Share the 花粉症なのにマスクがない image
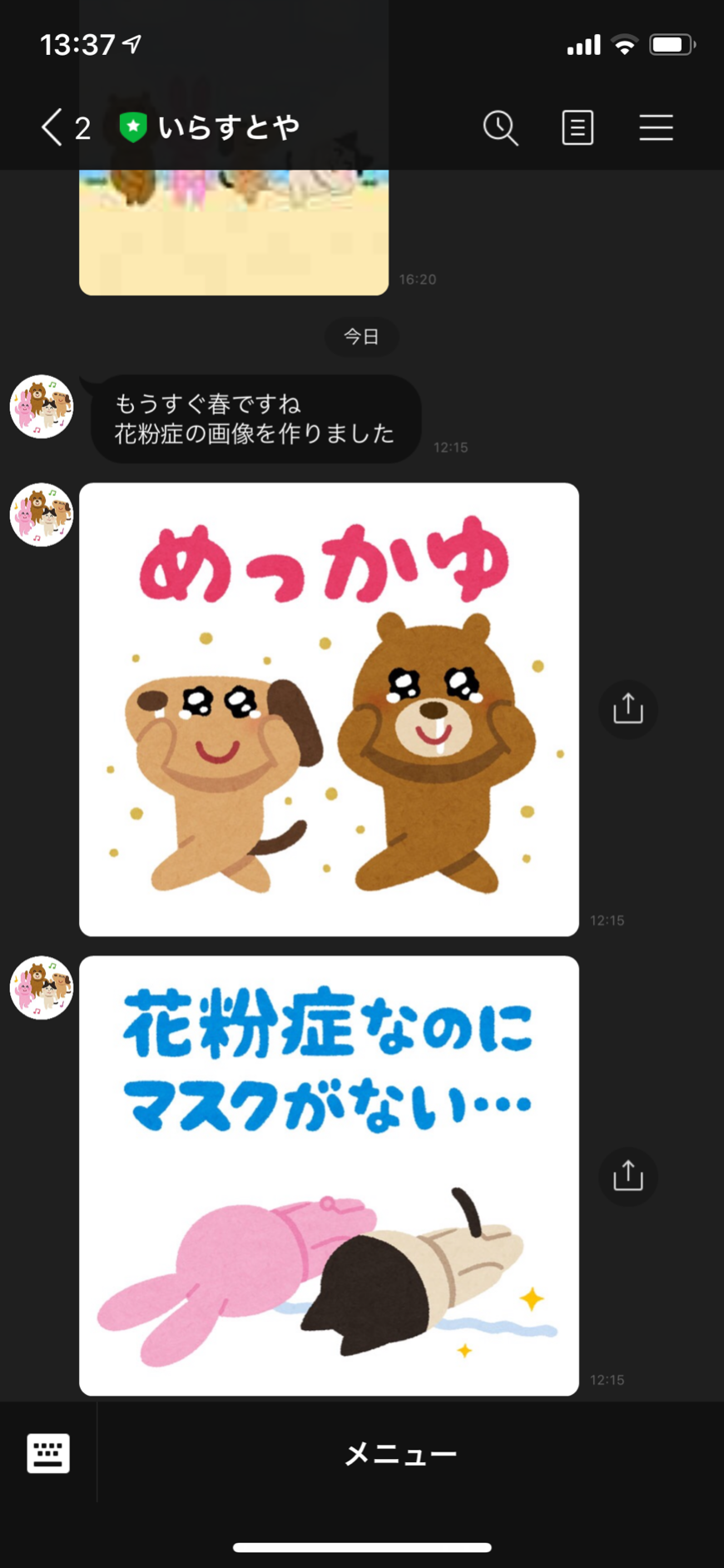724x1568 pixels. point(628,1176)
